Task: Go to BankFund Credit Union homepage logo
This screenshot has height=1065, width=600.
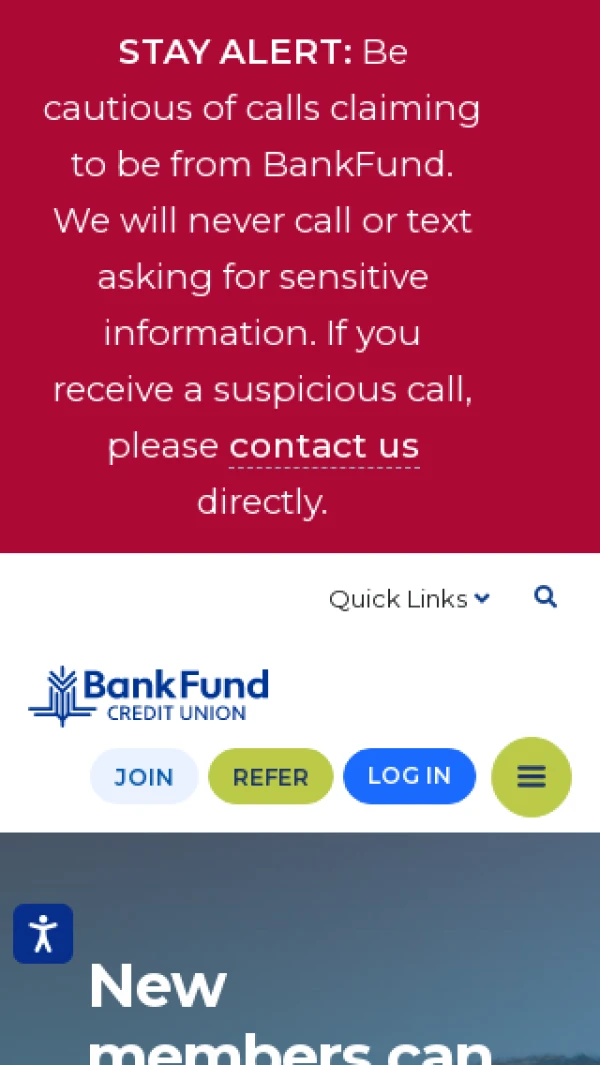Action: 149,695
